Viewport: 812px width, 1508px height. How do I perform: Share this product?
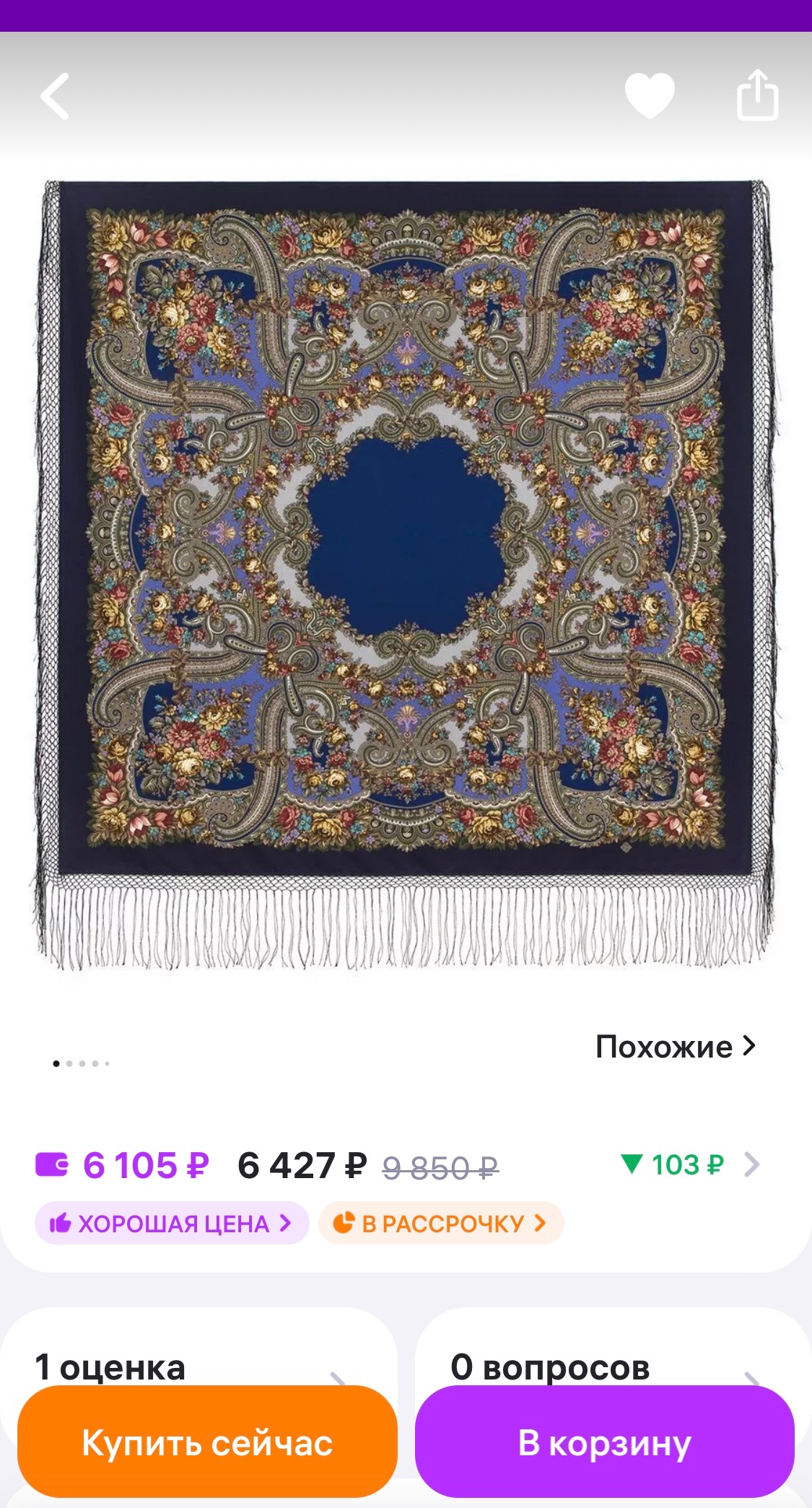coord(757,95)
